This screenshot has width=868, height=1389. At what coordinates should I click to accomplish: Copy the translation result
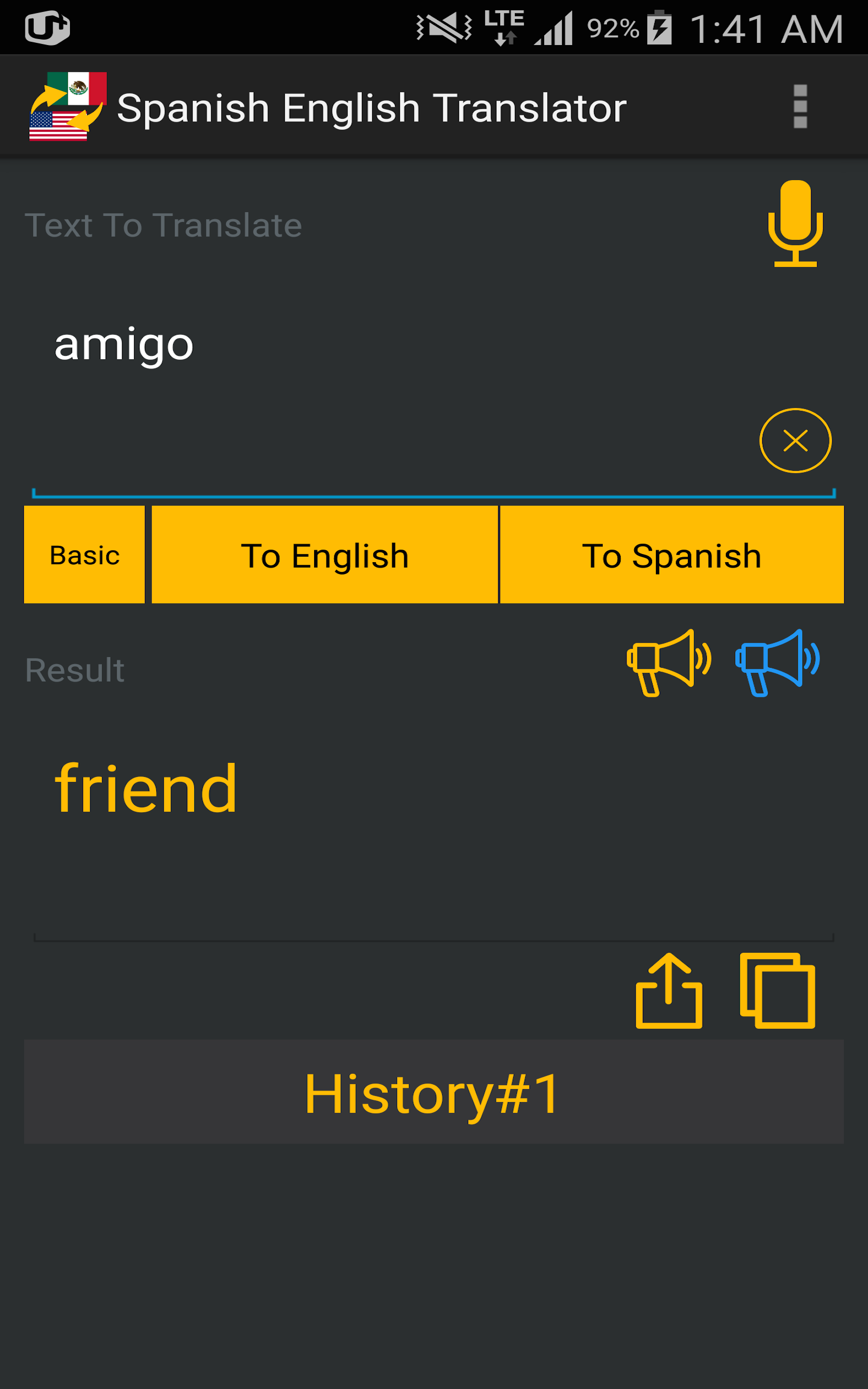(777, 991)
